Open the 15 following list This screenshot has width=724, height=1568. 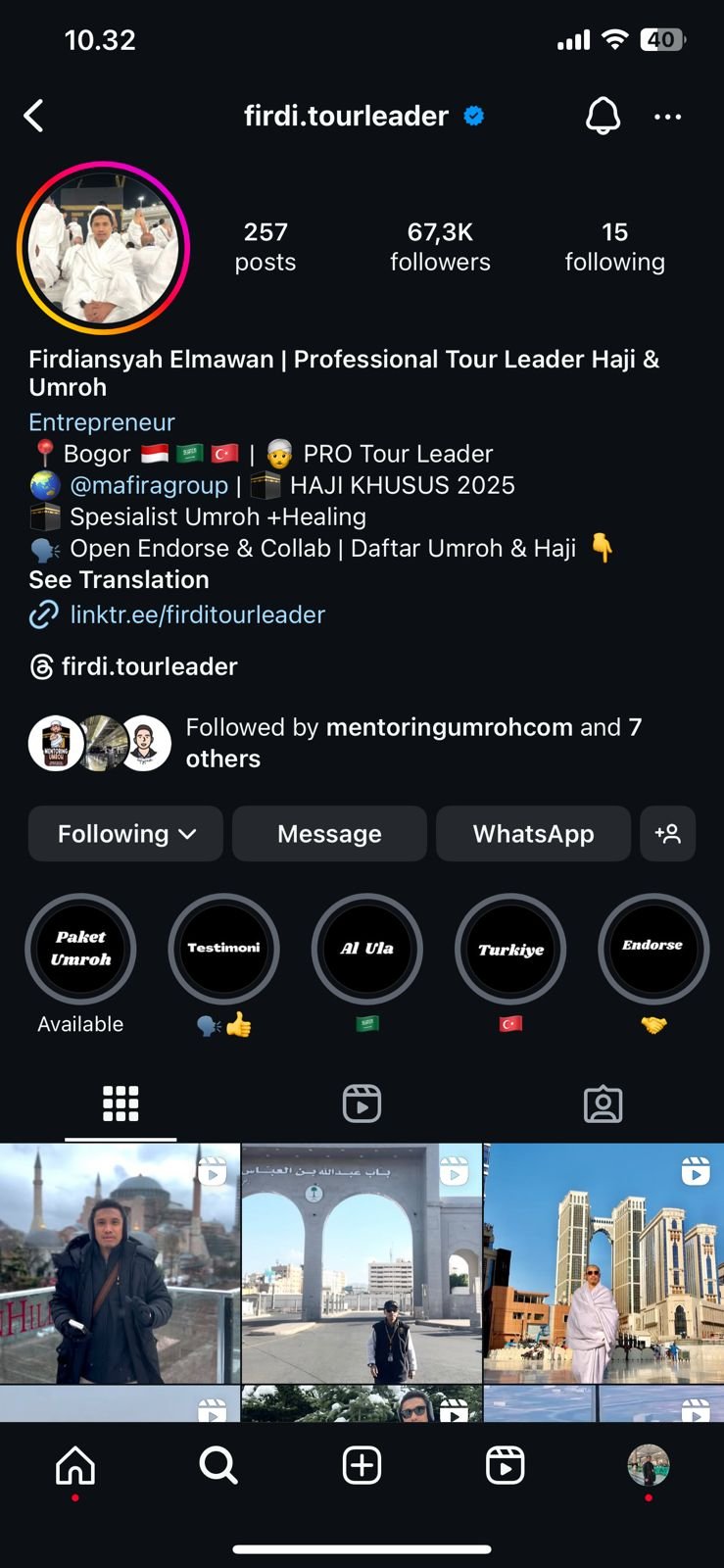pos(614,247)
